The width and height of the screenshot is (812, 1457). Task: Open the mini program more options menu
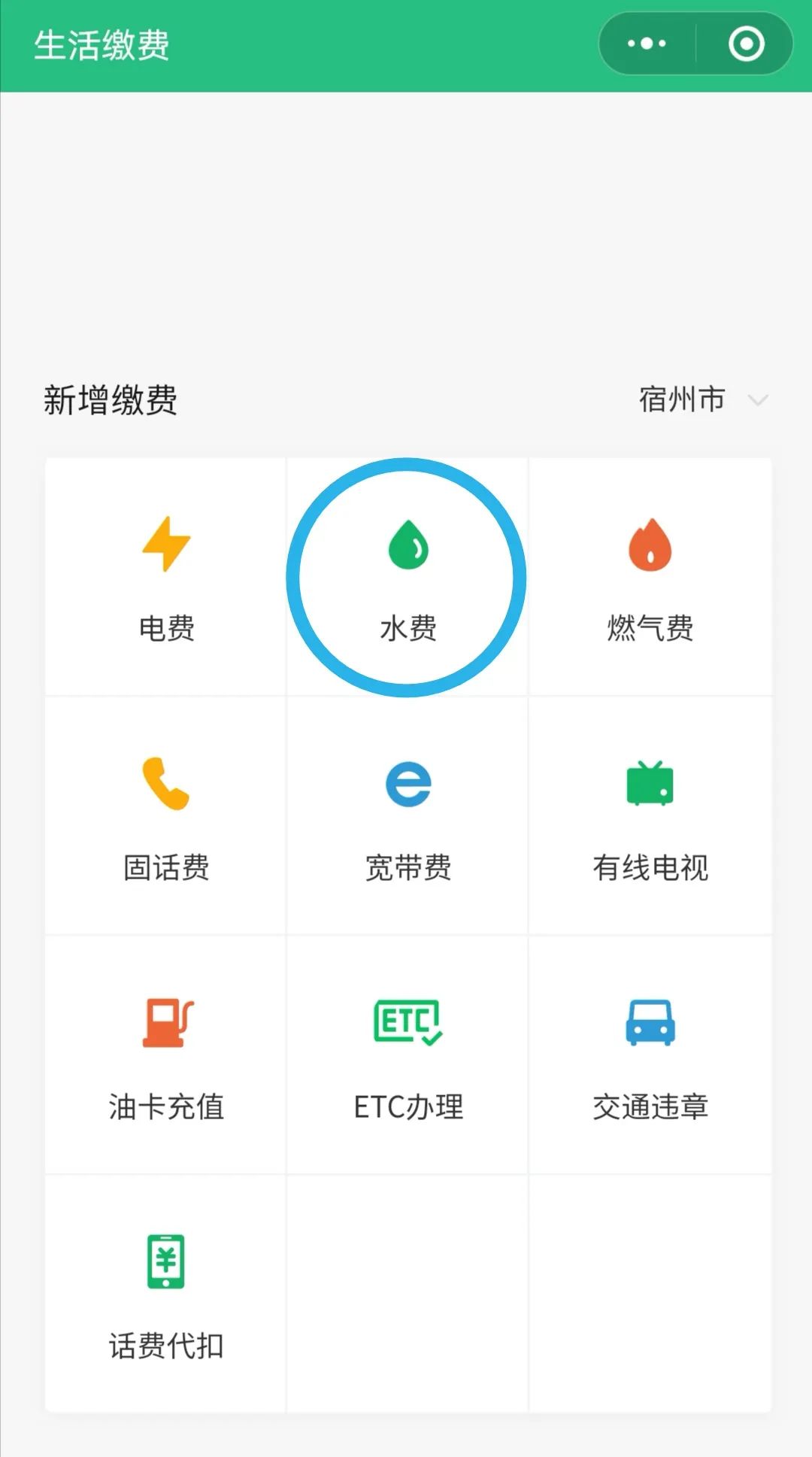pos(647,44)
